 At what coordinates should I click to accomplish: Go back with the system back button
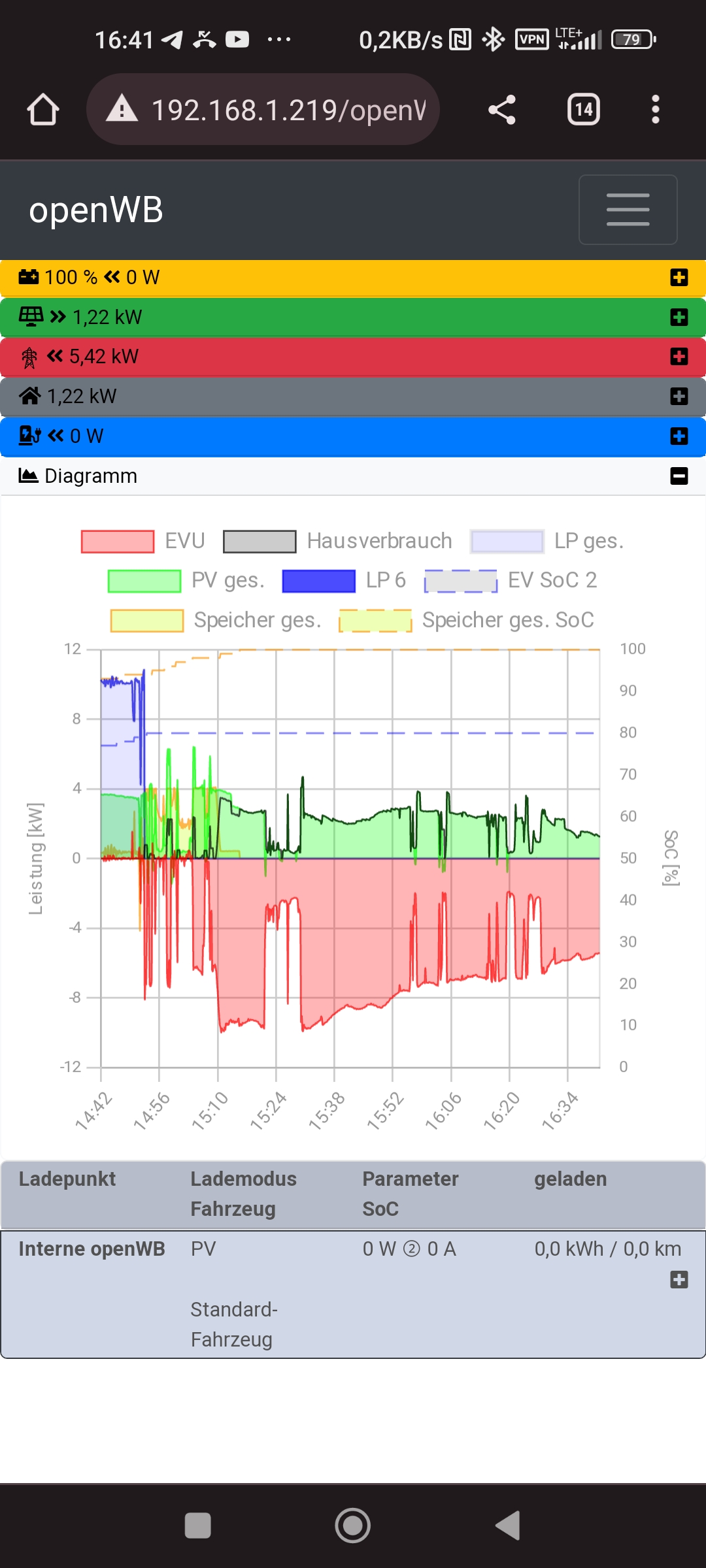507,1526
